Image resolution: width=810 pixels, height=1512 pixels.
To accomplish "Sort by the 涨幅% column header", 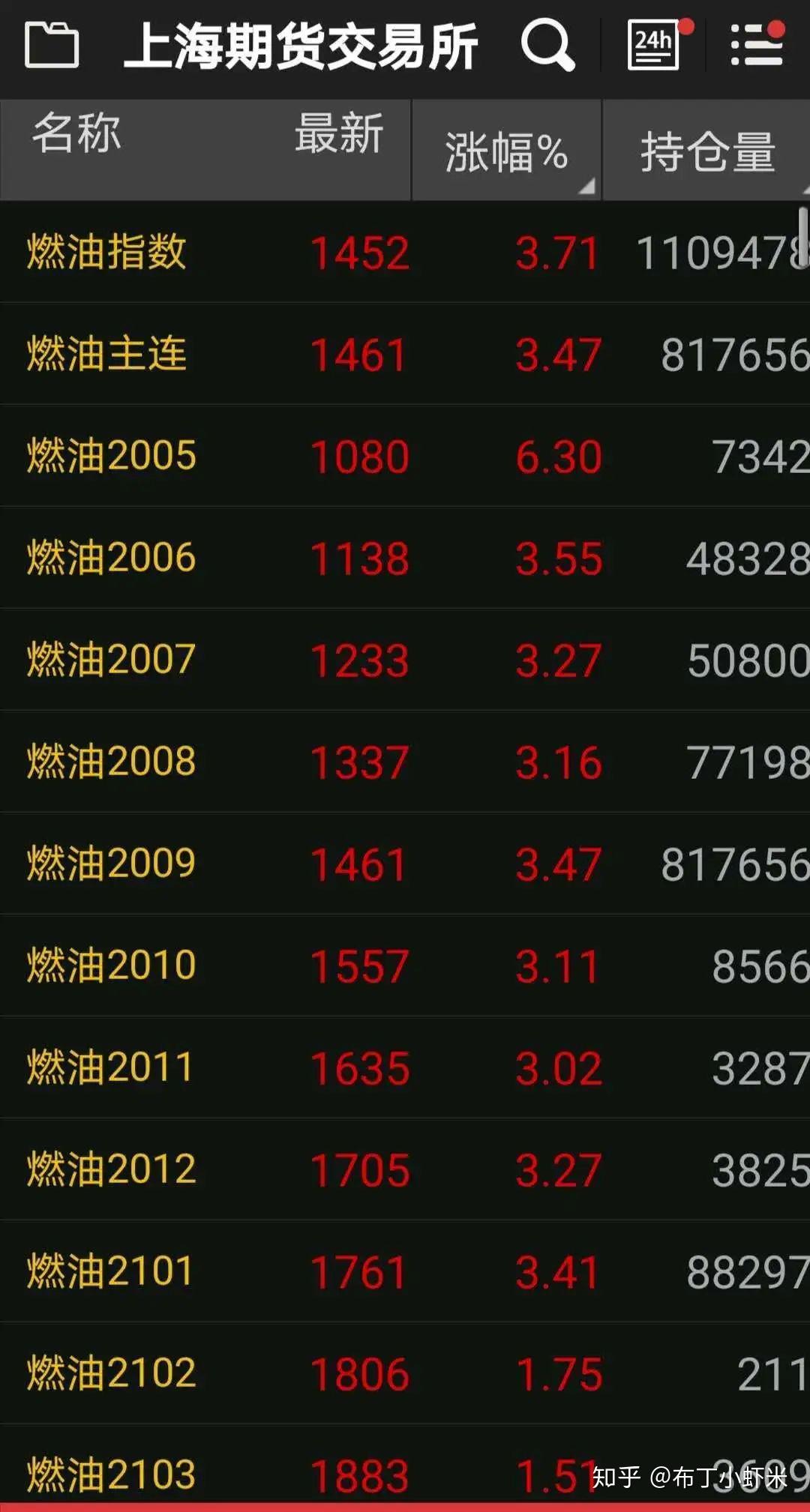I will pos(507,151).
